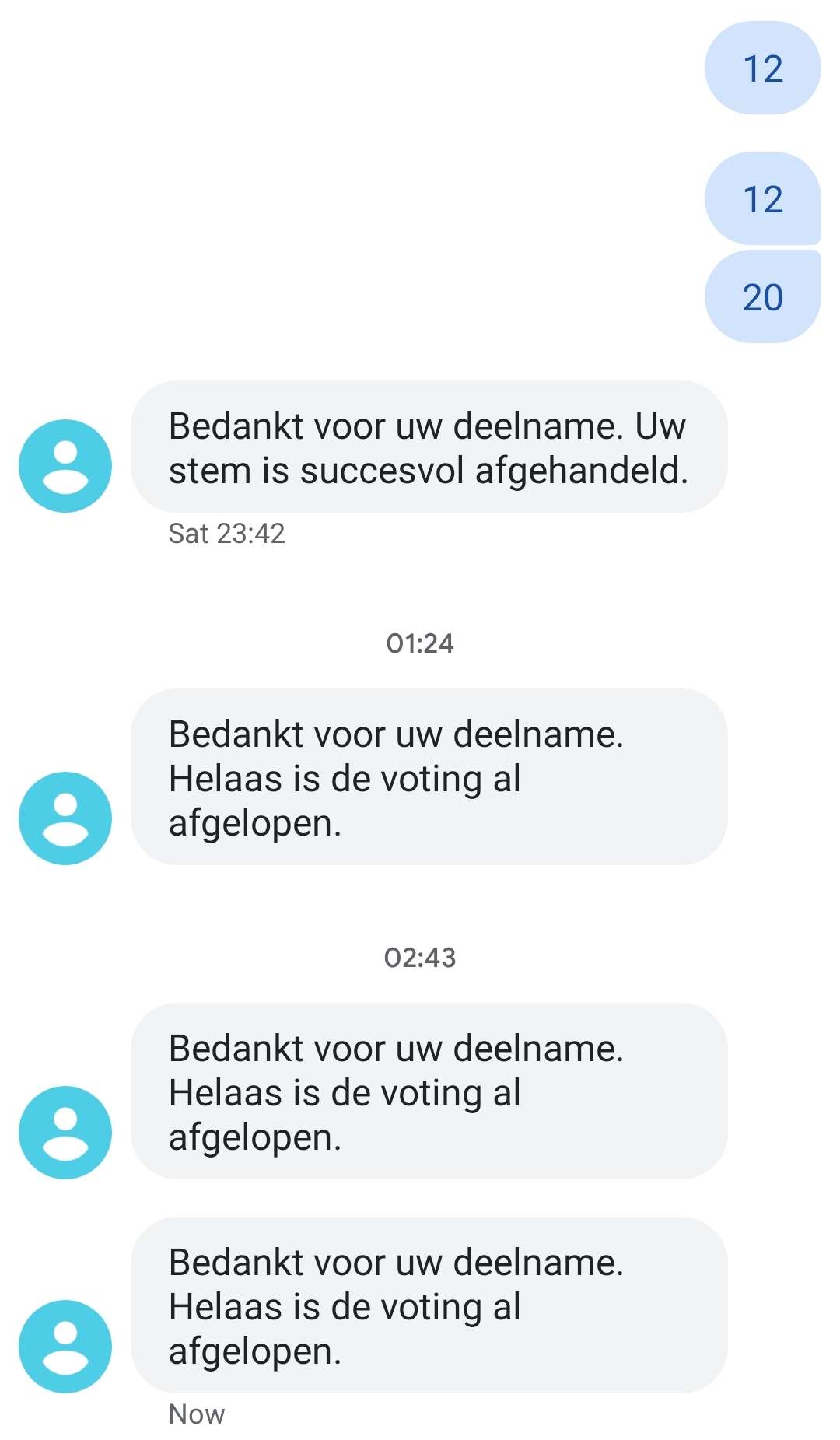This screenshot has width=840, height=1440.
Task: Open contact avatar beside the succesvol afgehandeld message
Action: tap(65, 465)
